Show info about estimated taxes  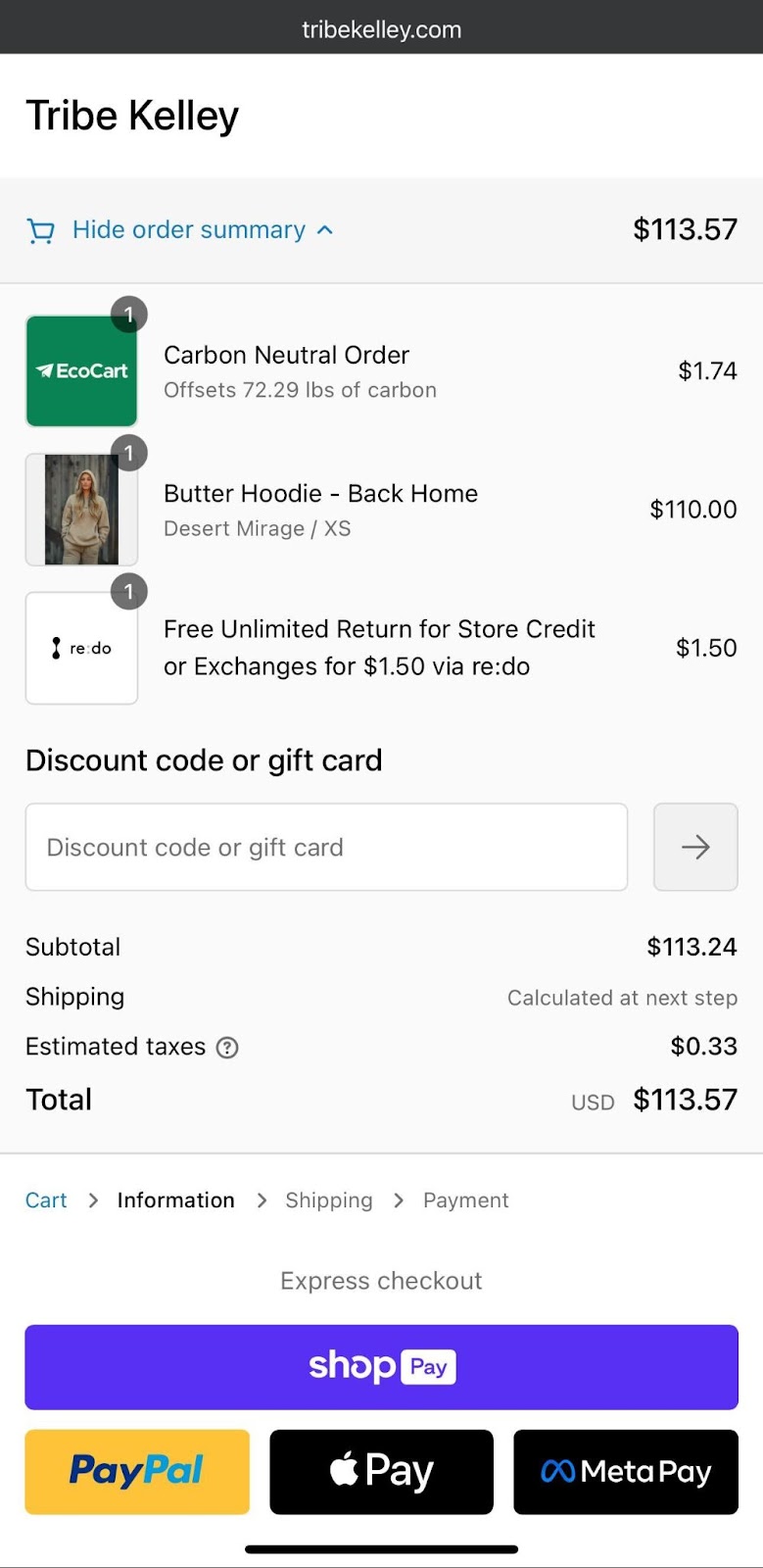pyautogui.click(x=227, y=1048)
